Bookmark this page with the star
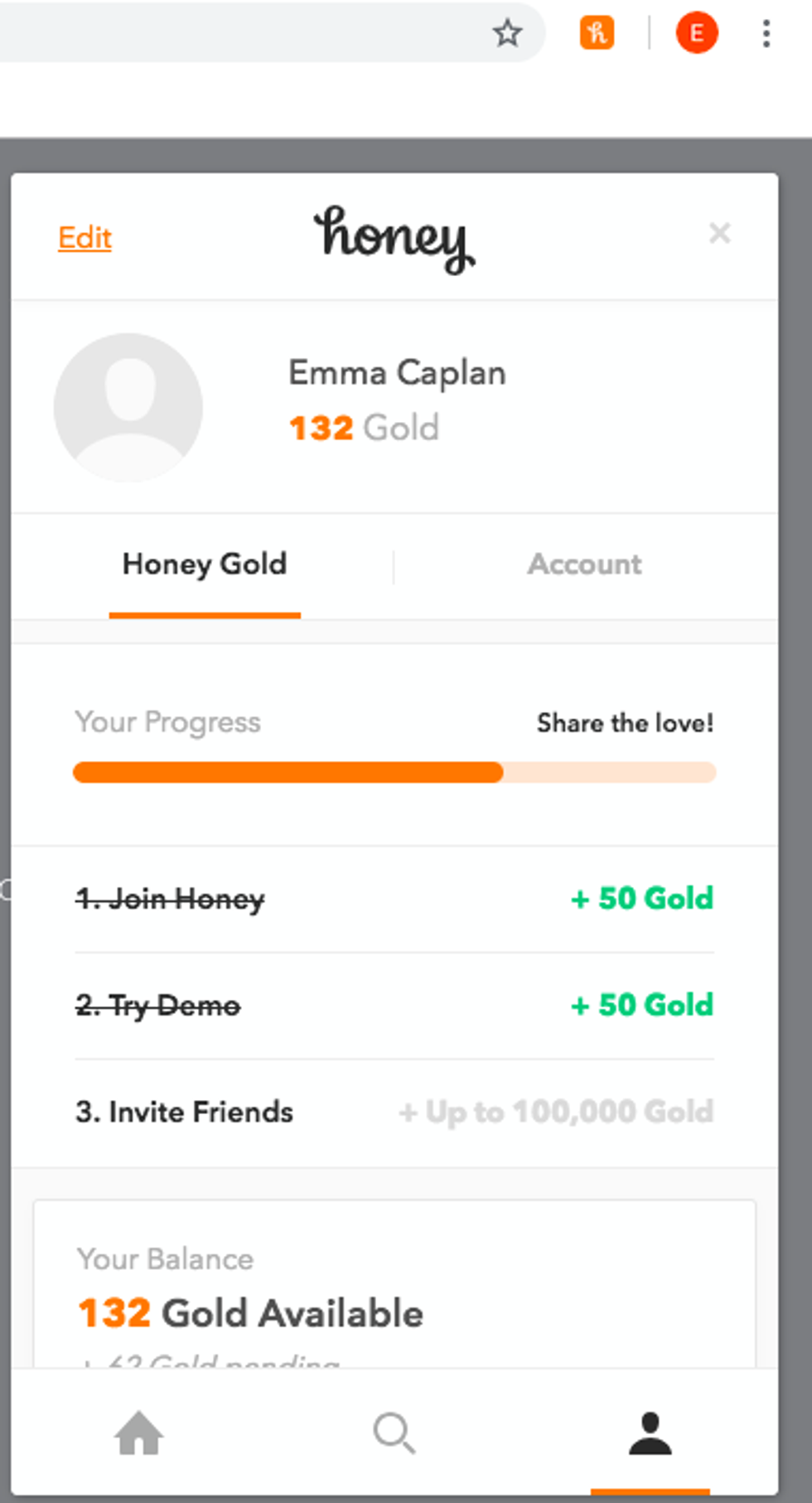 coord(507,33)
